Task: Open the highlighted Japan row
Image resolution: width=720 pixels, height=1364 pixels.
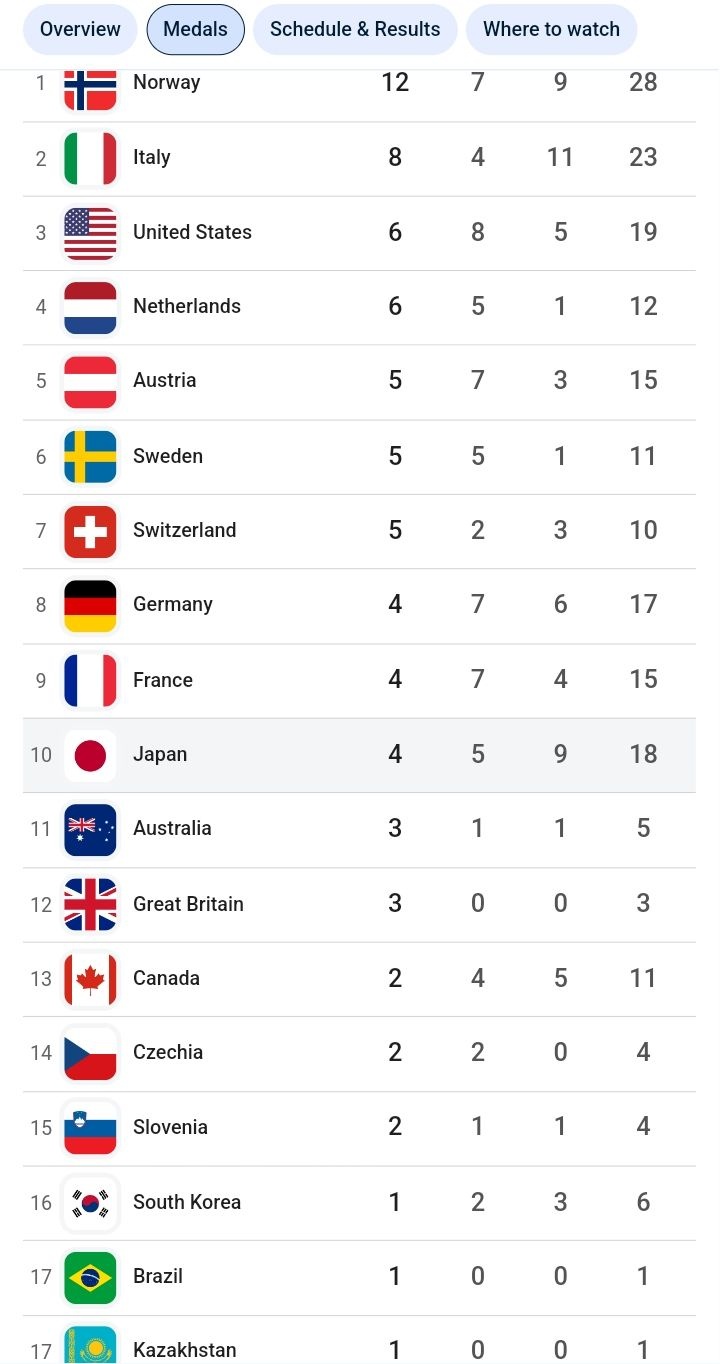Action: 358,754
